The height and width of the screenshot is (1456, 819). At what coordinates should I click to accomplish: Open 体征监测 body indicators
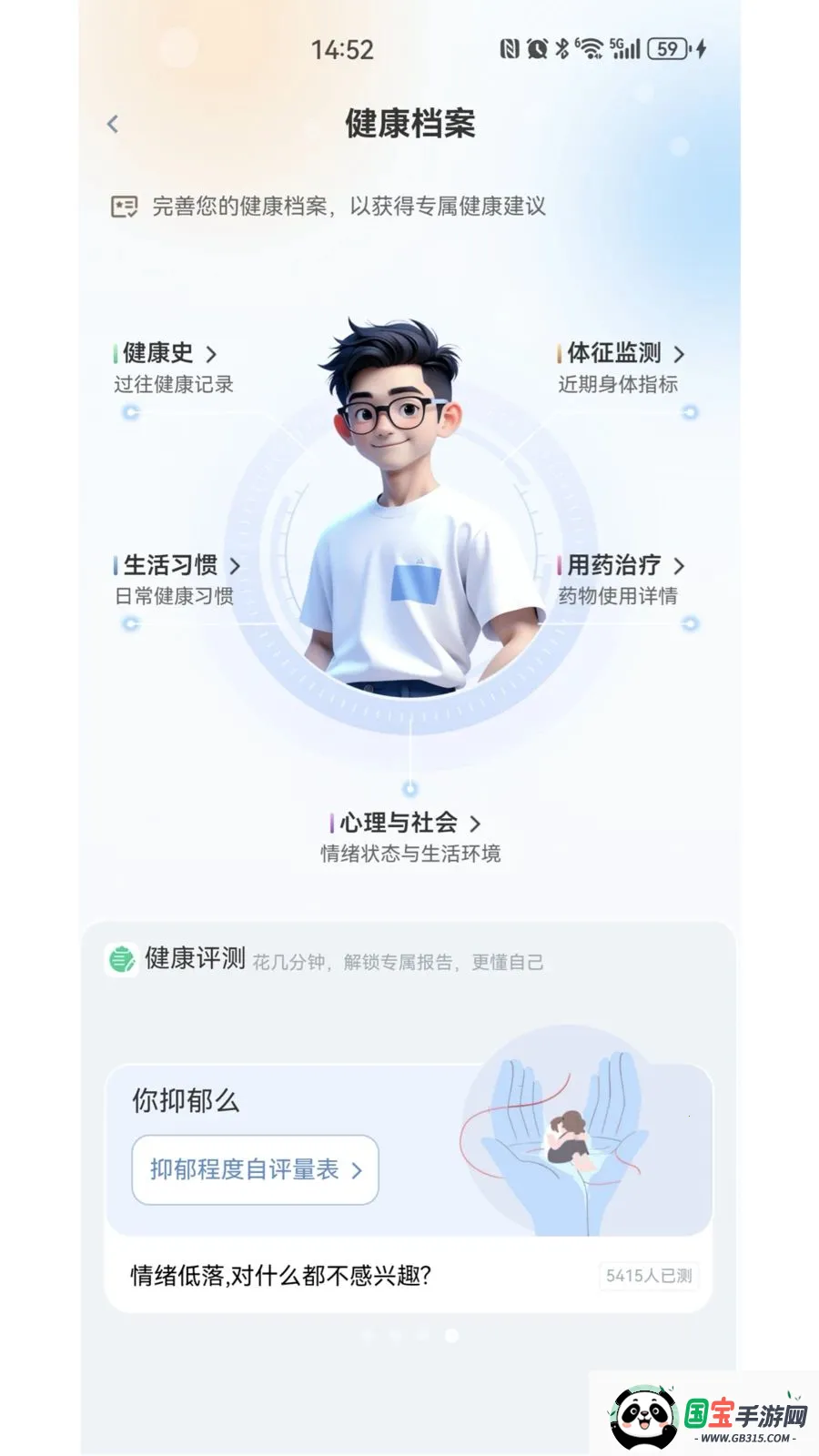(x=621, y=367)
